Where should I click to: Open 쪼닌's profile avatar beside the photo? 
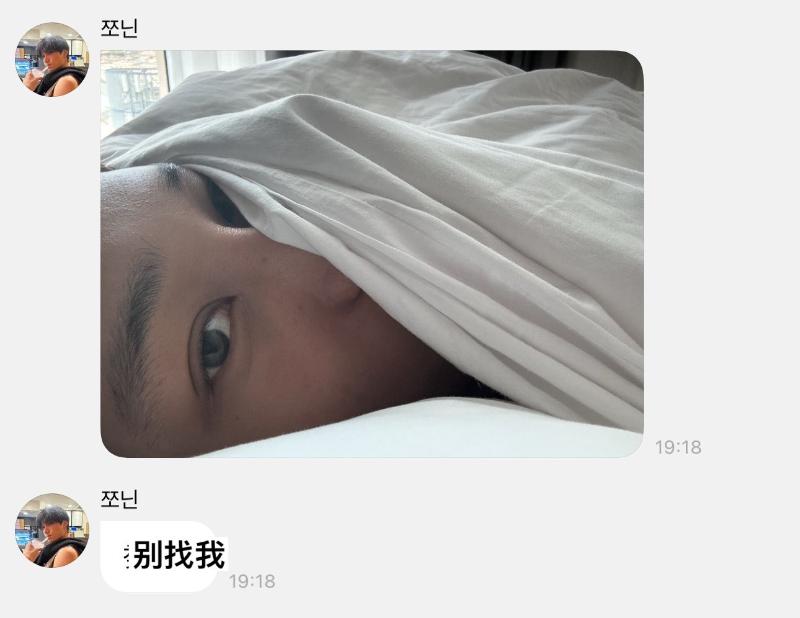(x=52, y=59)
